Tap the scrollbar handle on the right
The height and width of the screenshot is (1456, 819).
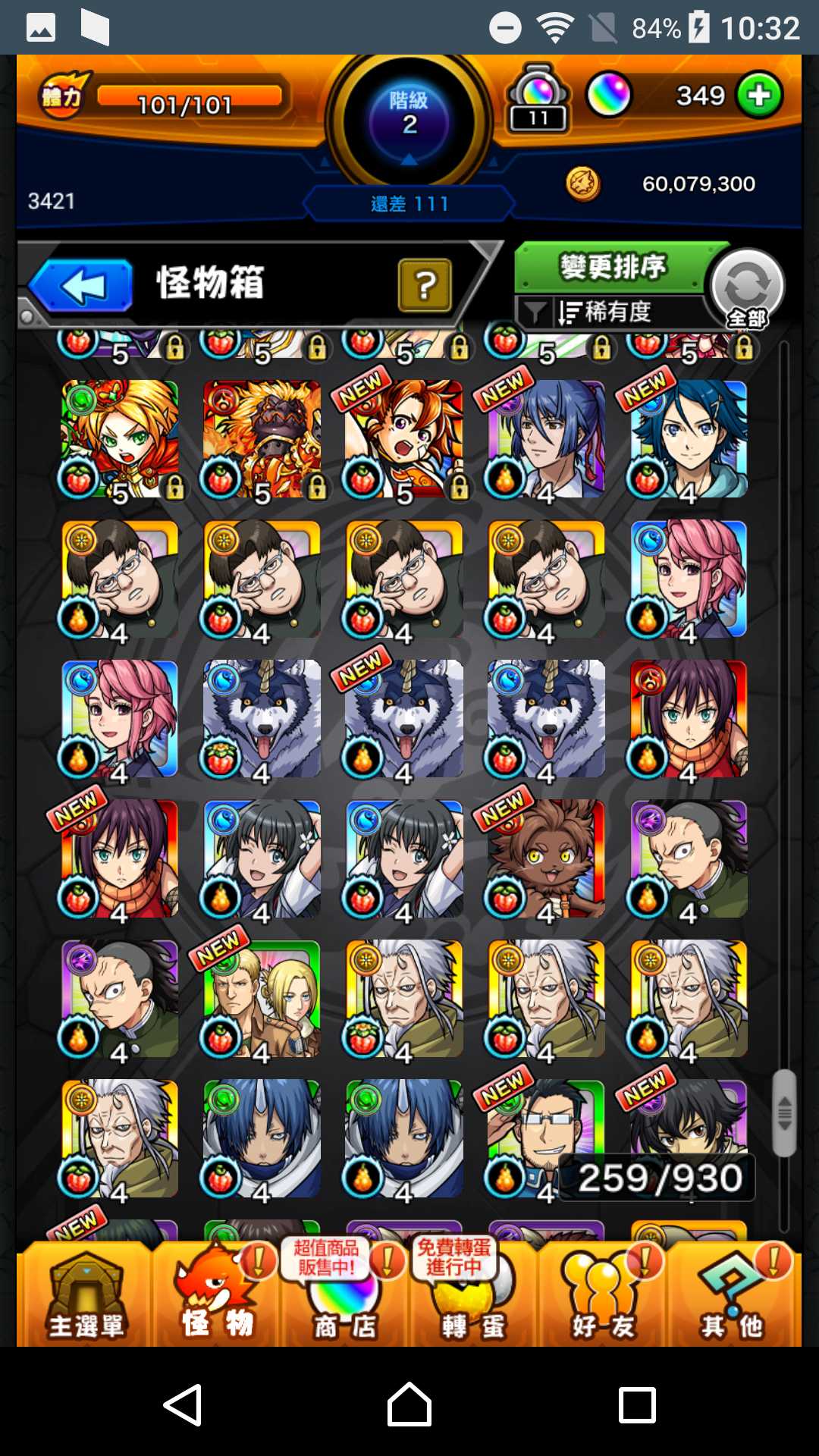pyautogui.click(x=784, y=1112)
